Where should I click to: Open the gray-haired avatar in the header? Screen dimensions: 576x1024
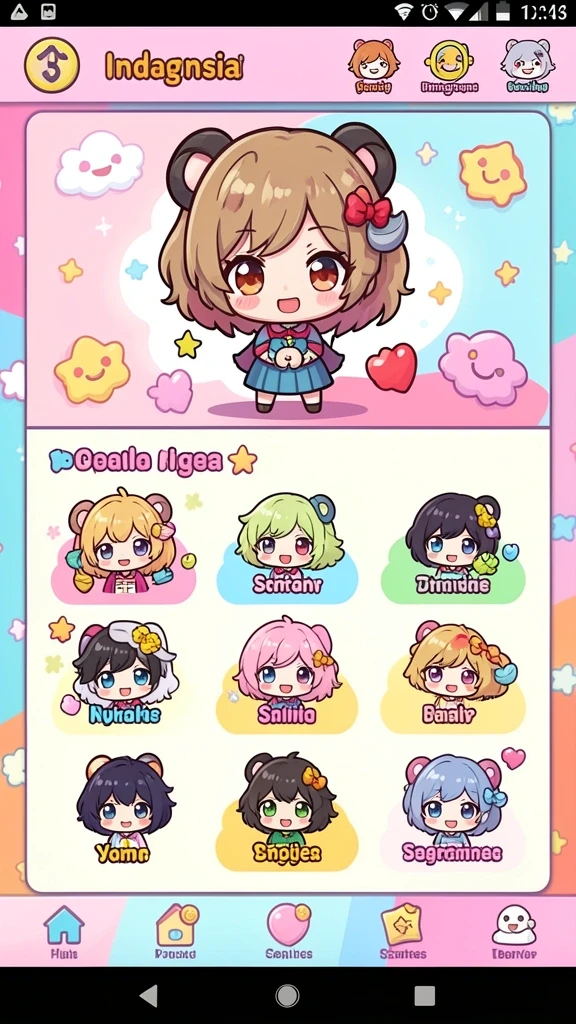pyautogui.click(x=528, y=65)
